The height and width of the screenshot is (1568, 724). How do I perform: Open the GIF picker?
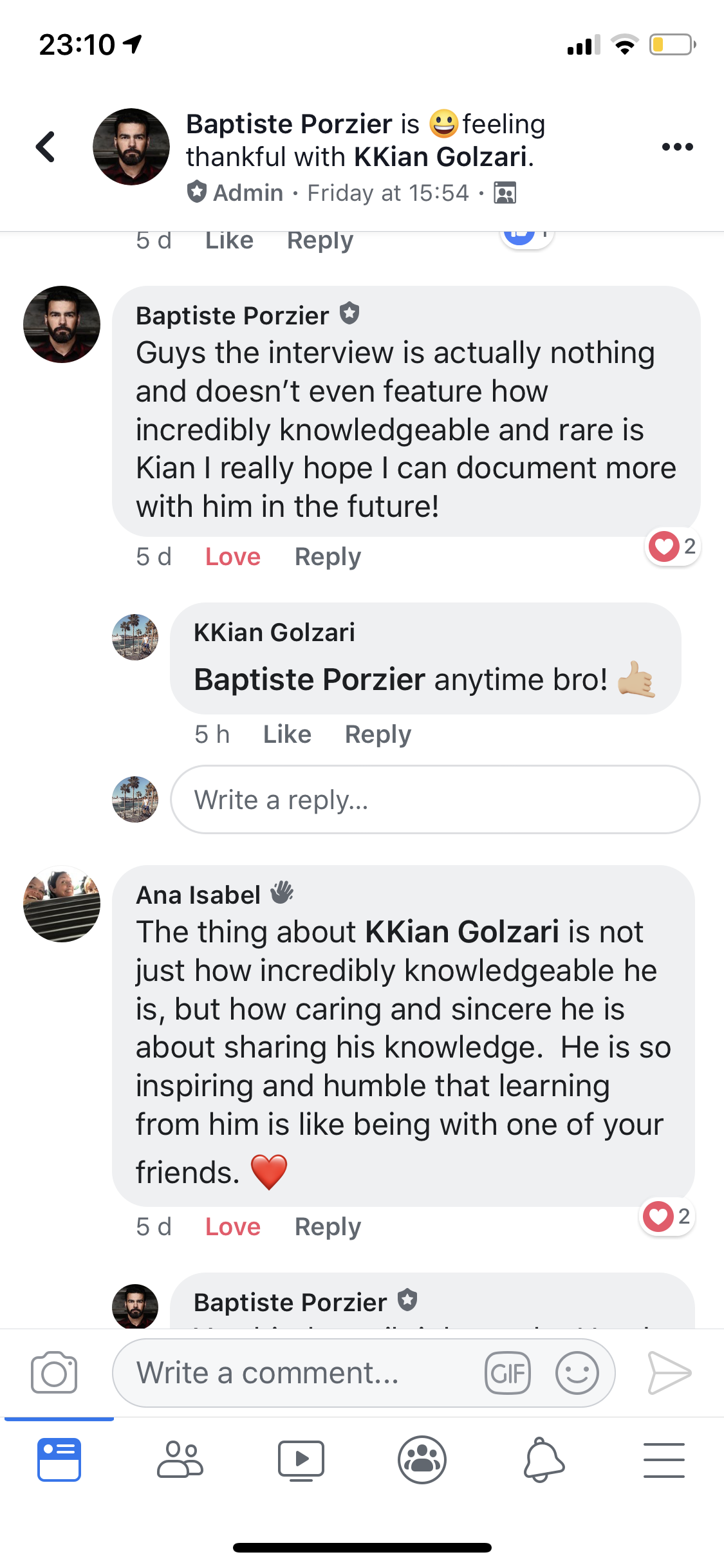pyautogui.click(x=508, y=1373)
